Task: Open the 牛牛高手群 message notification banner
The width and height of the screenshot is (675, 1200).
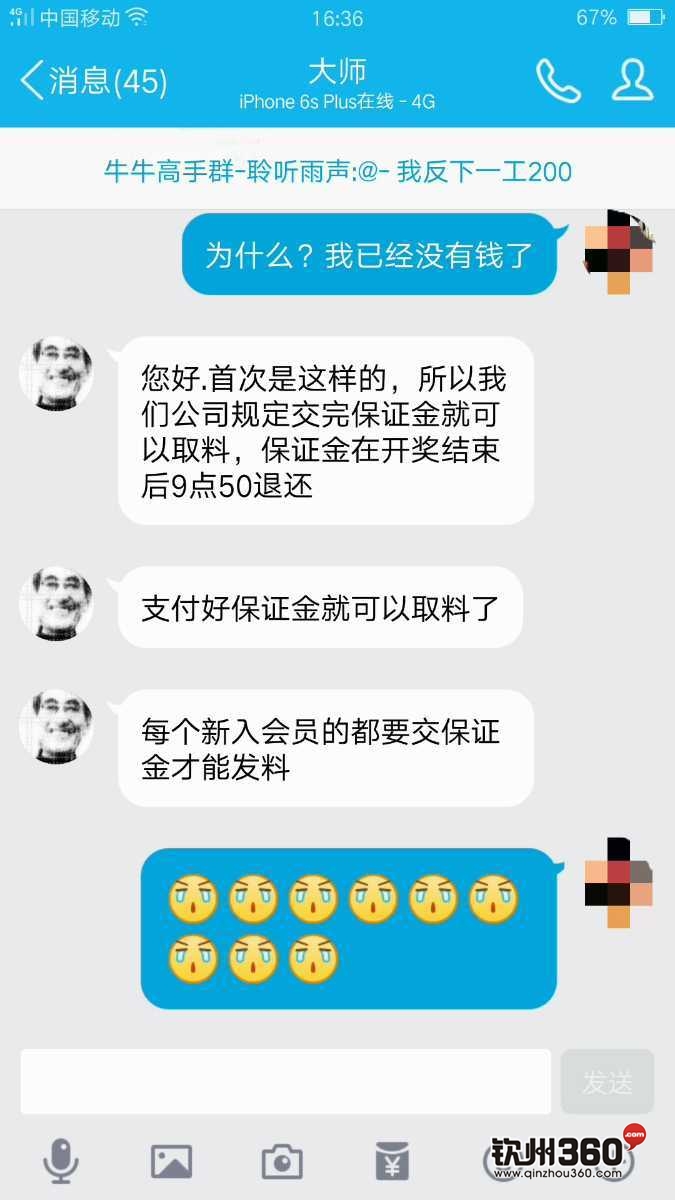Action: (x=337, y=170)
